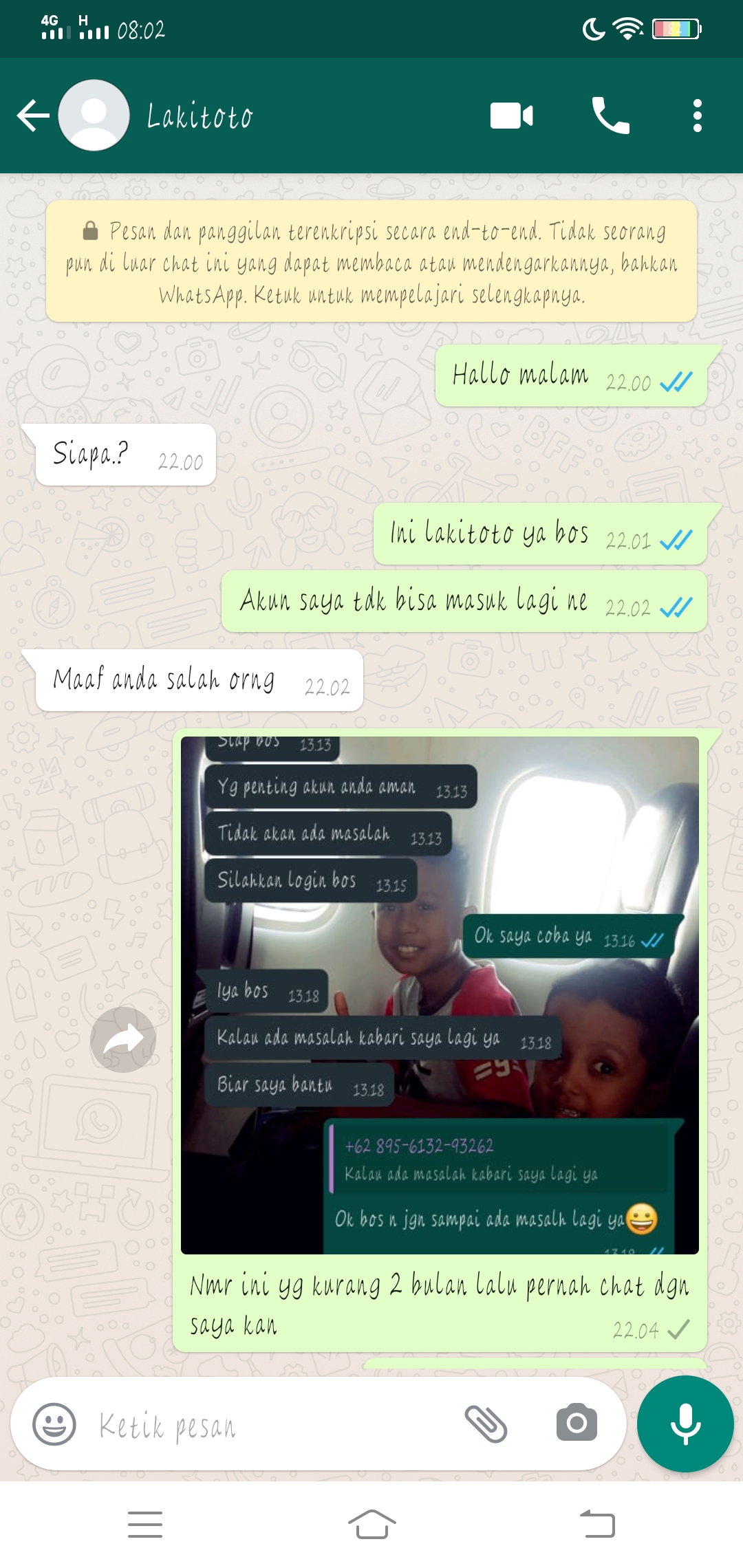Image resolution: width=743 pixels, height=1568 pixels.
Task: Tap the system back navigation button
Action: click(597, 1524)
